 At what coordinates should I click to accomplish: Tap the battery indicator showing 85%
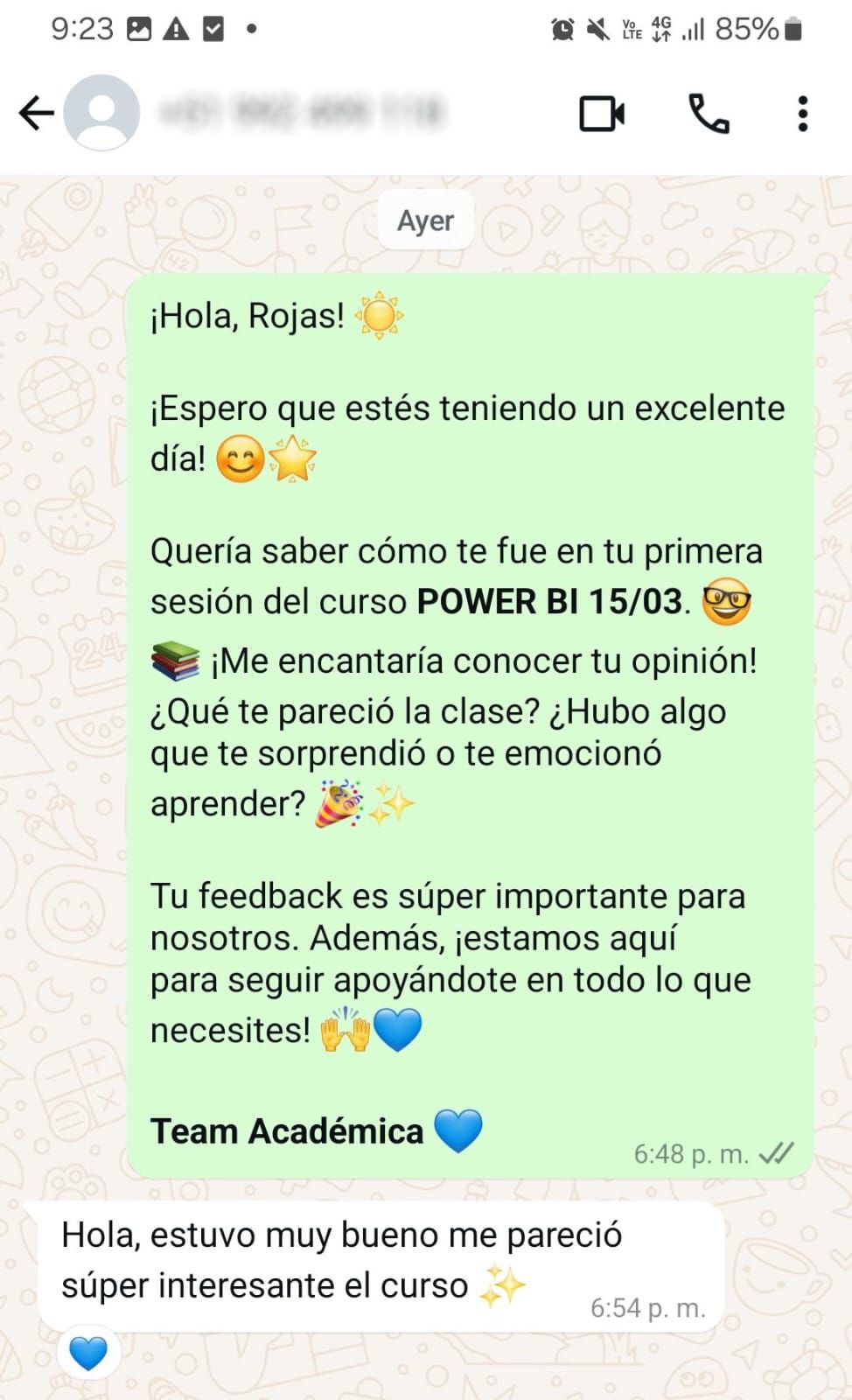pos(751,29)
